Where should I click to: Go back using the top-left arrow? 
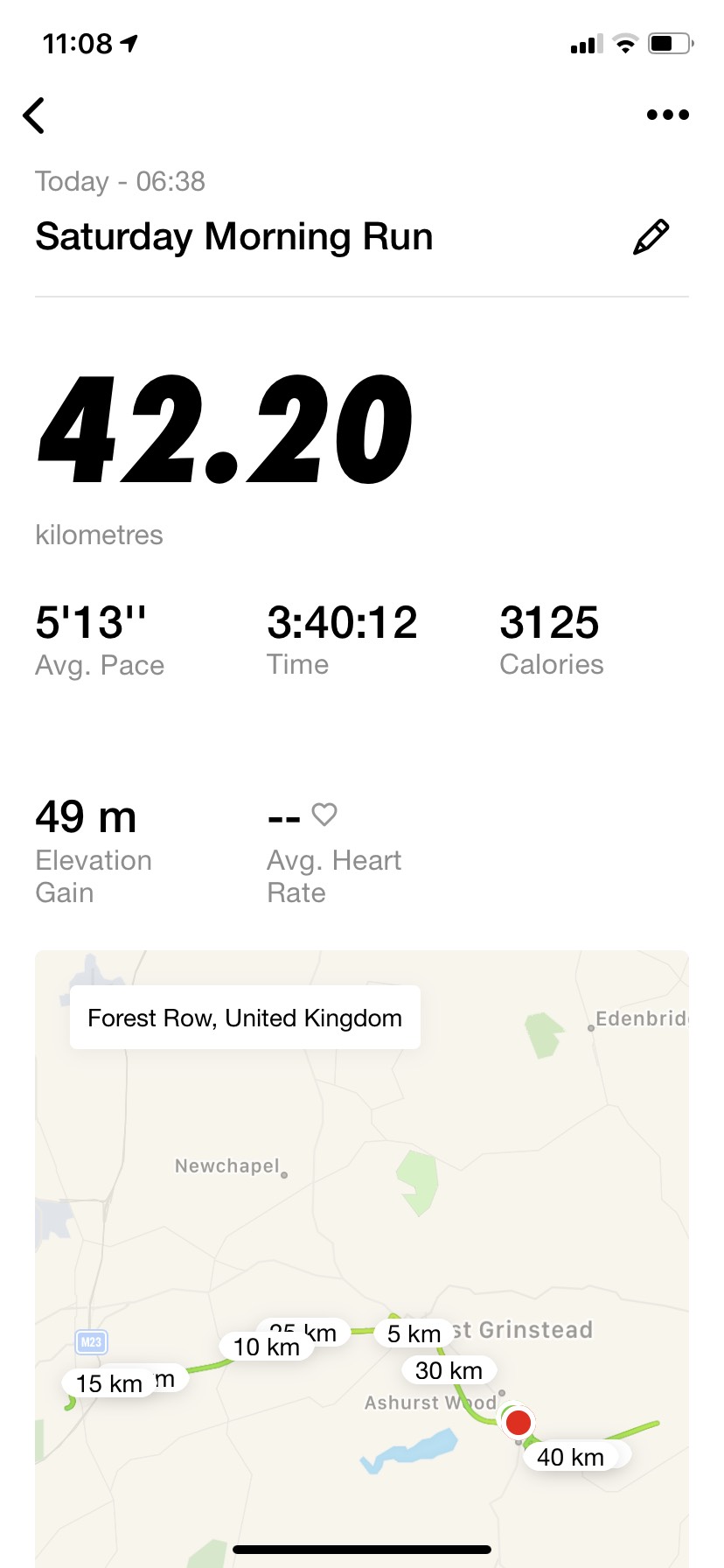(34, 115)
